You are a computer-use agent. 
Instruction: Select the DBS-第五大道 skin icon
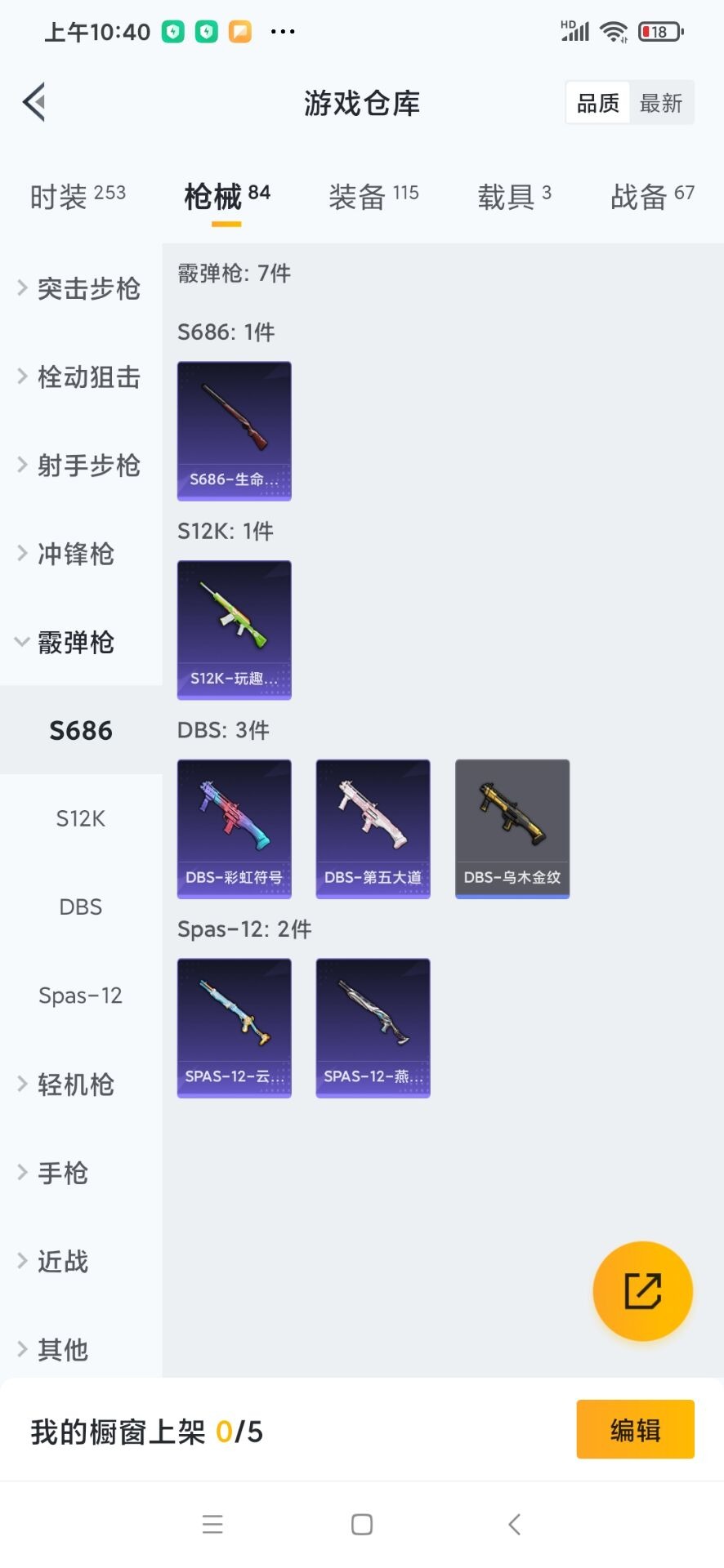[x=373, y=828]
